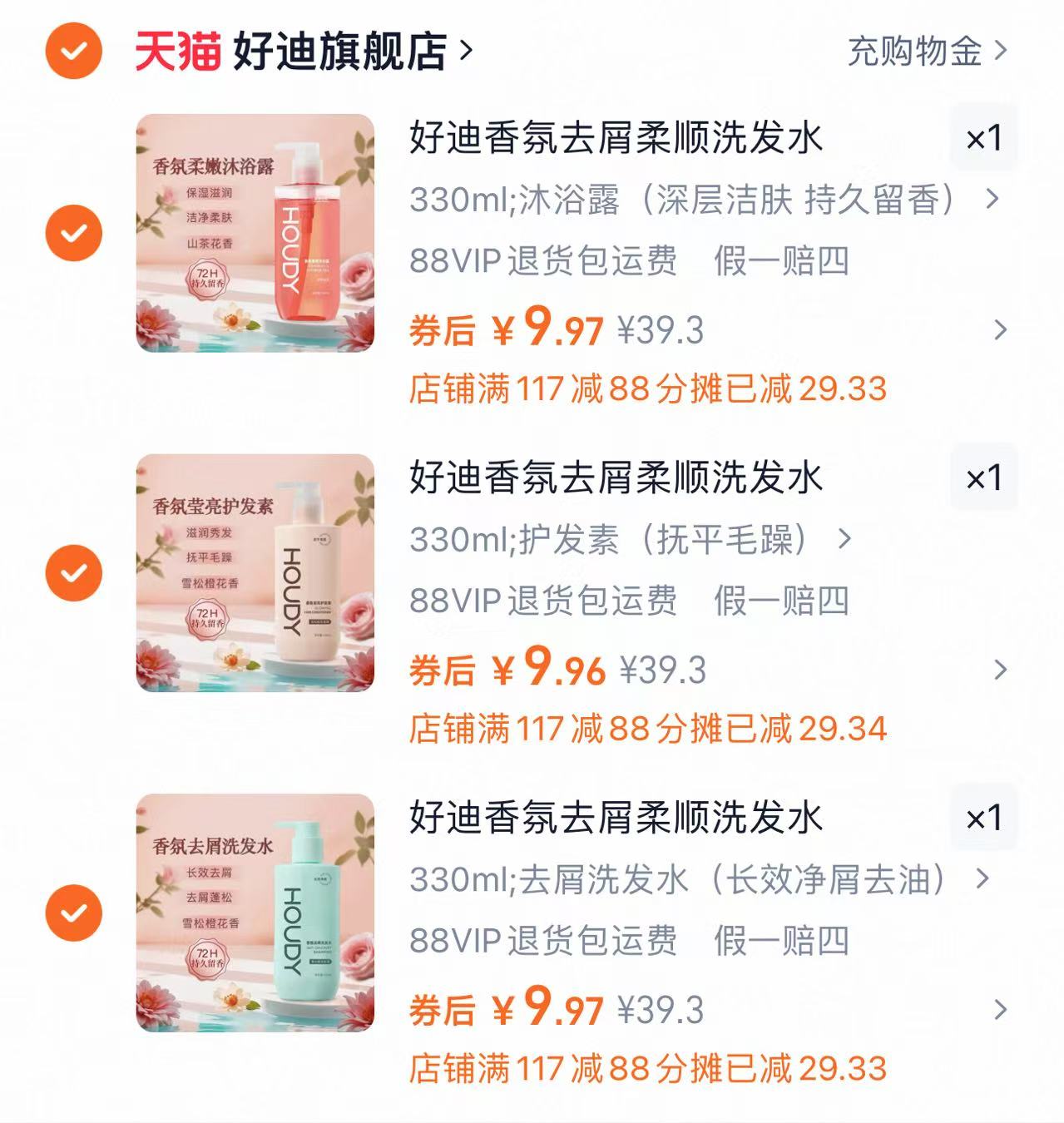Image resolution: width=1064 pixels, height=1123 pixels.
Task: Select the store's circular checkmark icon at top
Action: pos(73,48)
